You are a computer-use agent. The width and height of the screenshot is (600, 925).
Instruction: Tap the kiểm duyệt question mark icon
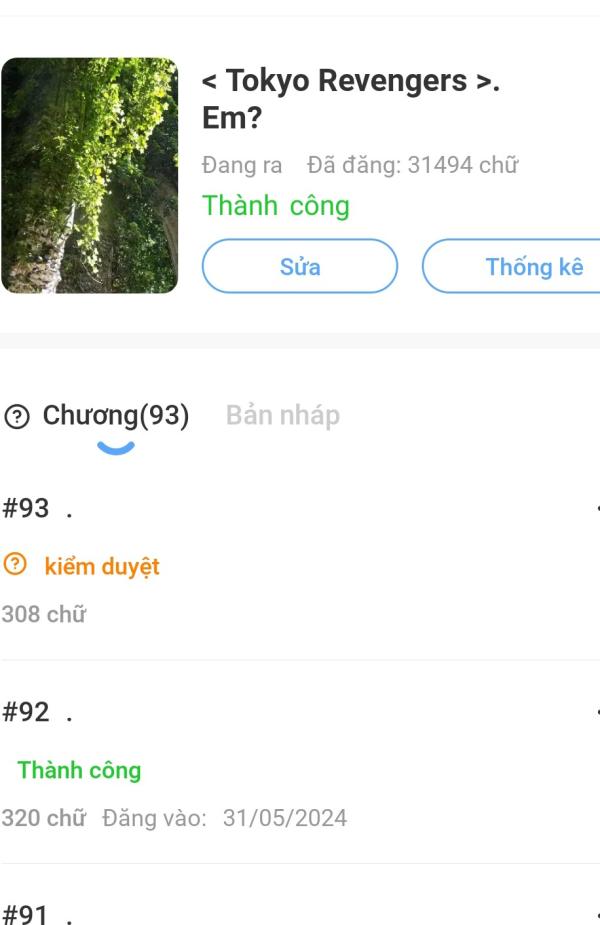(x=14, y=566)
